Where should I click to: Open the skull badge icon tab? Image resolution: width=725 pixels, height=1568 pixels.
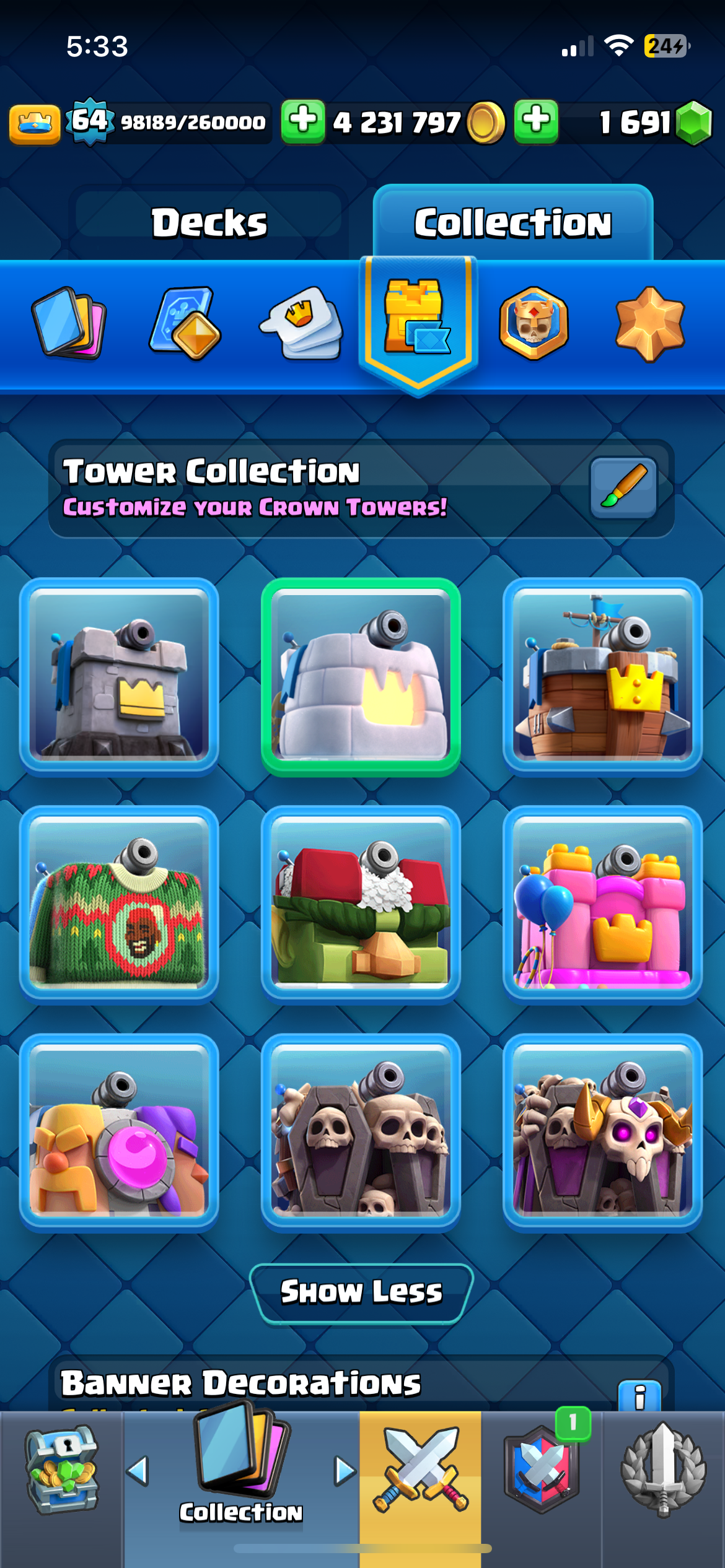click(534, 323)
